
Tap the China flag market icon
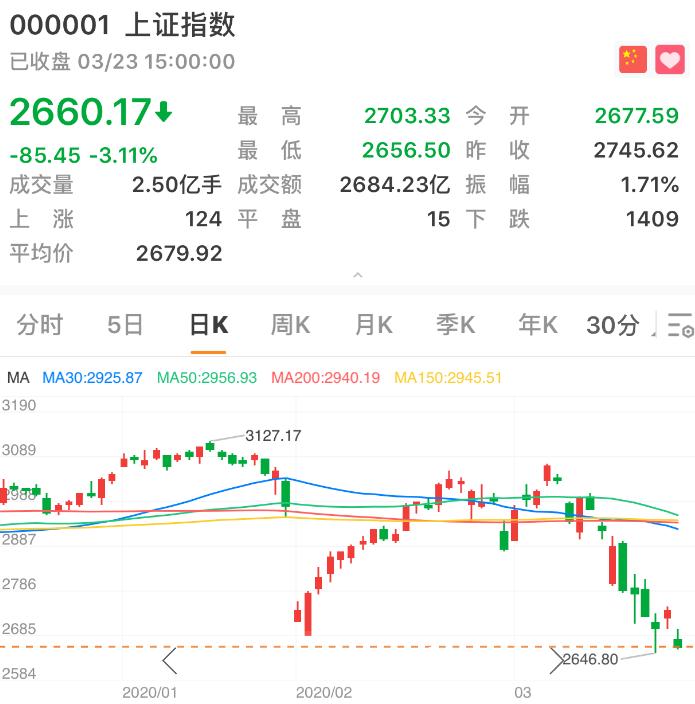(x=632, y=60)
